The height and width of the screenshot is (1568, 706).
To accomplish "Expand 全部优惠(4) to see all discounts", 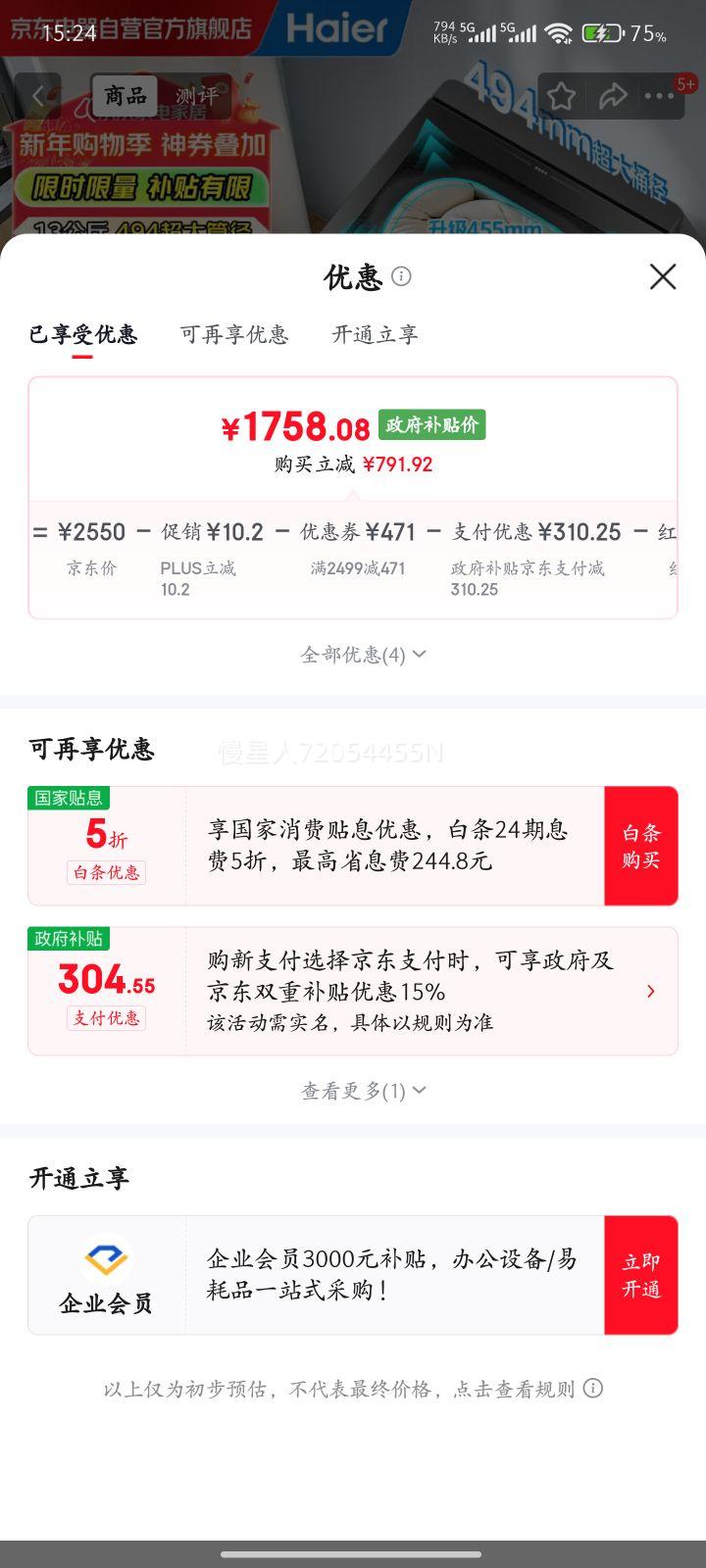I will tap(363, 654).
